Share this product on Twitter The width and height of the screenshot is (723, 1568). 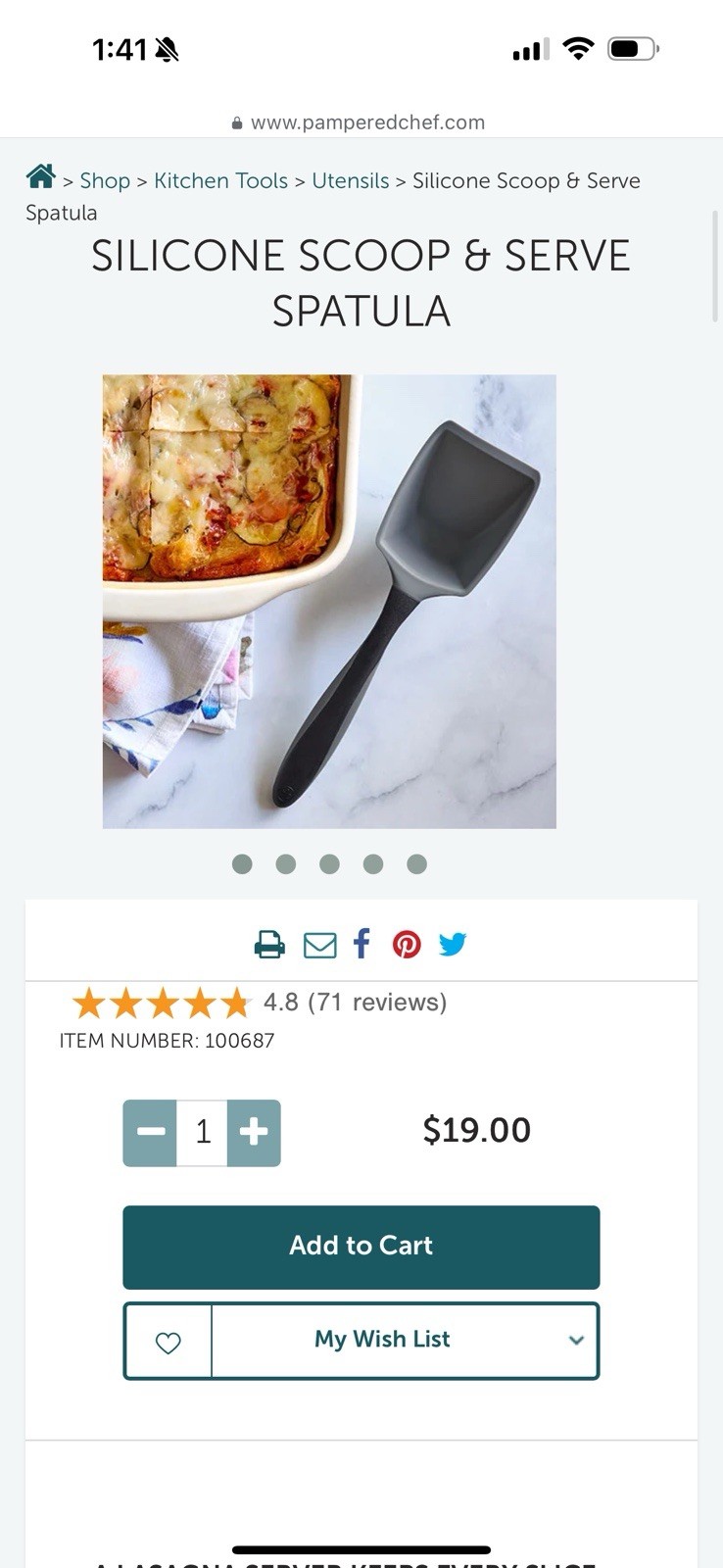point(452,945)
